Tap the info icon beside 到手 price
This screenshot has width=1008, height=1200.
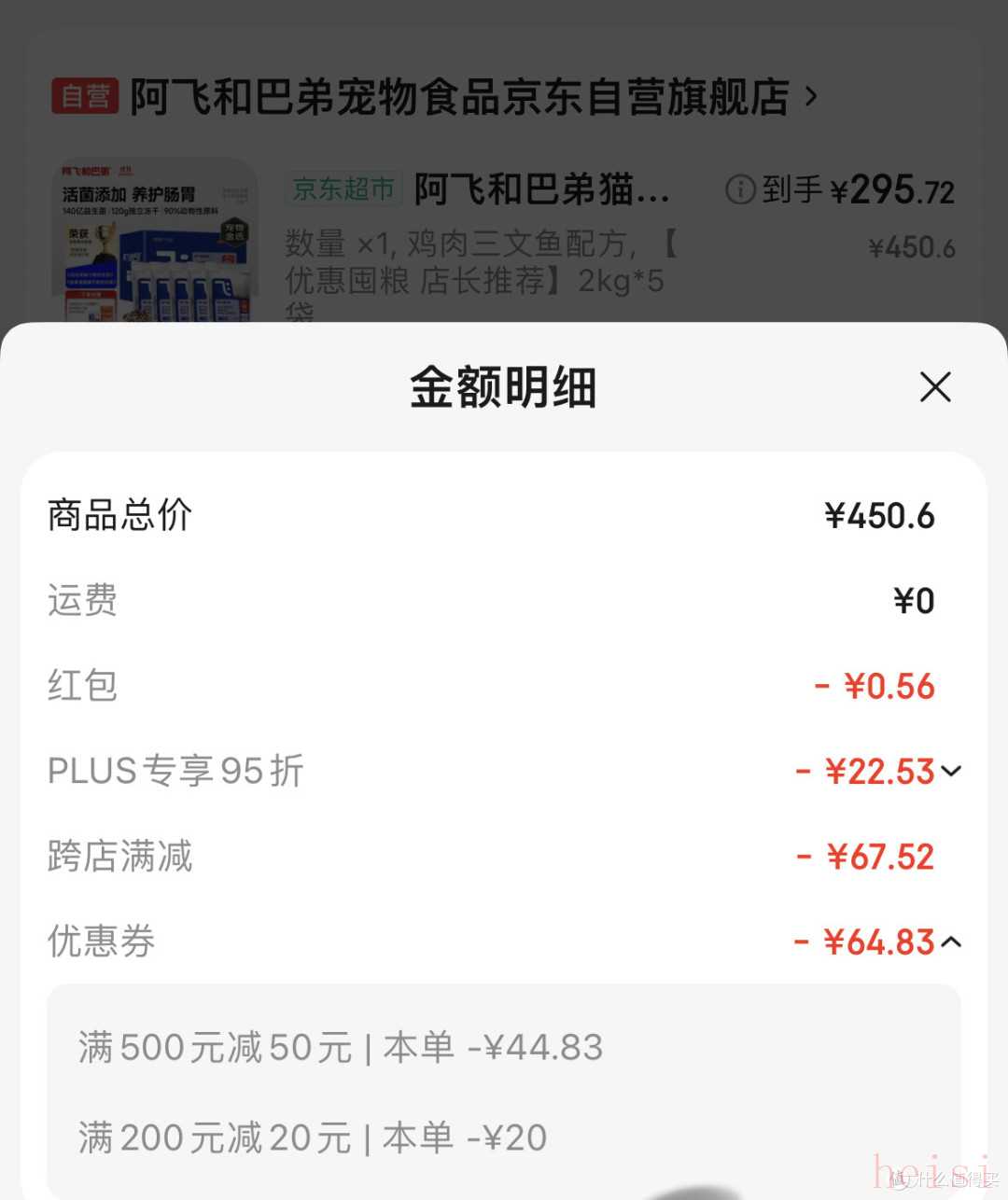[x=739, y=190]
